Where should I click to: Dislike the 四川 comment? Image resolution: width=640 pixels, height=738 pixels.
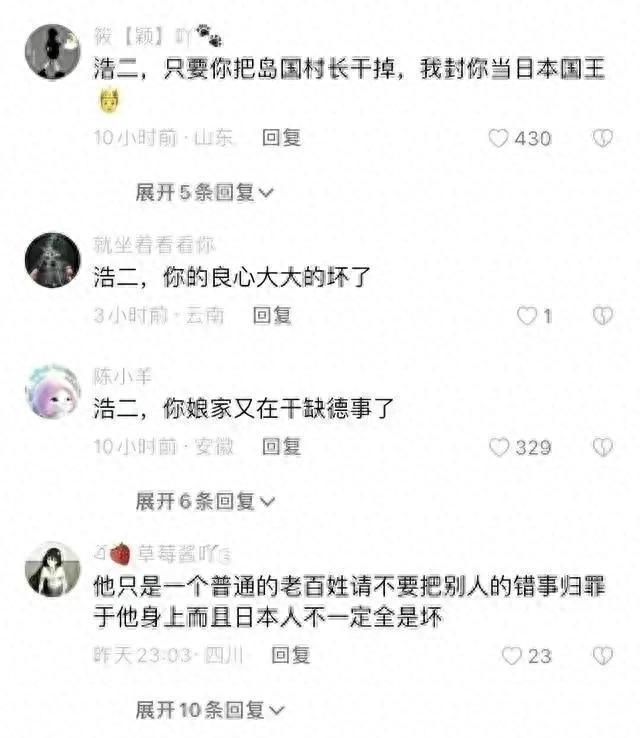coord(602,656)
